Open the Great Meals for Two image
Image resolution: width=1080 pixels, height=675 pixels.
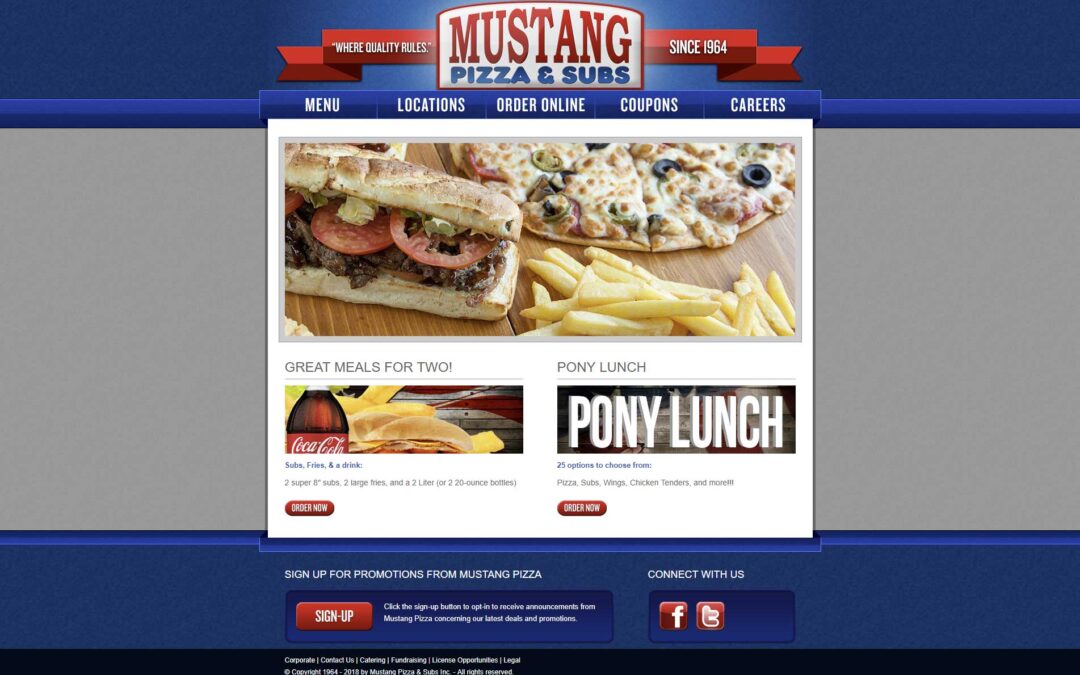tap(403, 420)
